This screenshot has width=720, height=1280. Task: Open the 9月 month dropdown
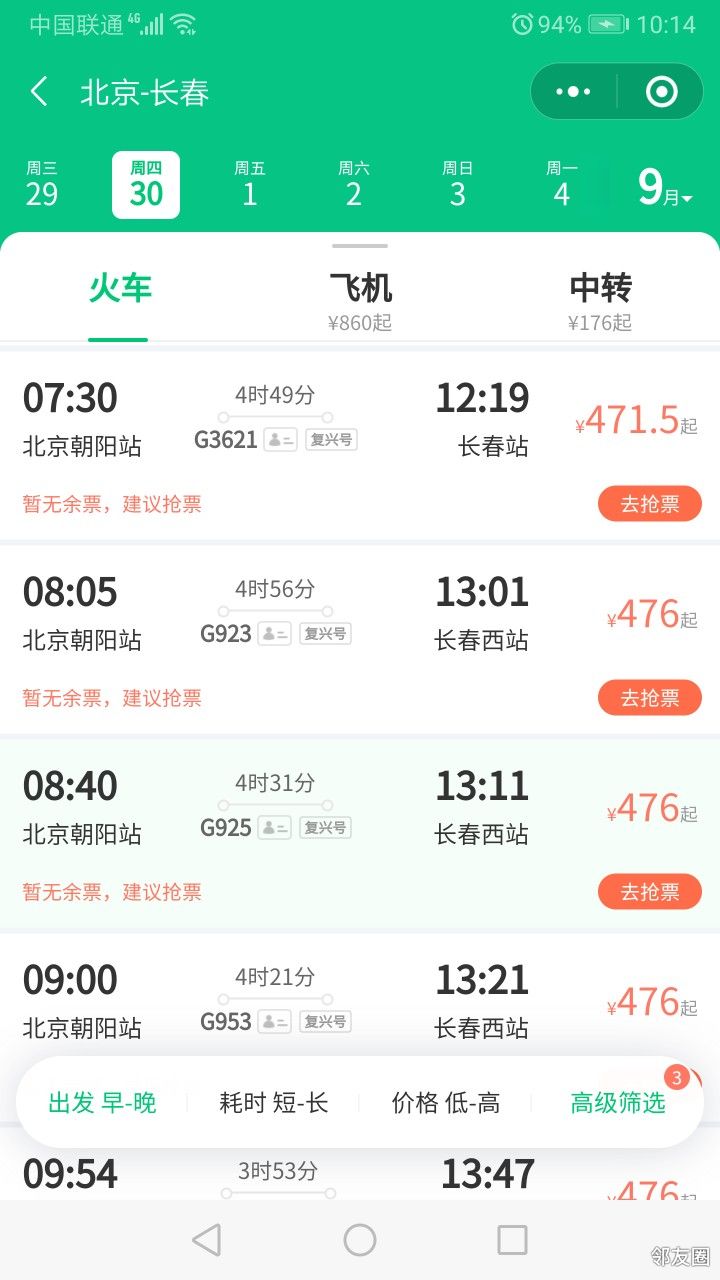click(665, 187)
